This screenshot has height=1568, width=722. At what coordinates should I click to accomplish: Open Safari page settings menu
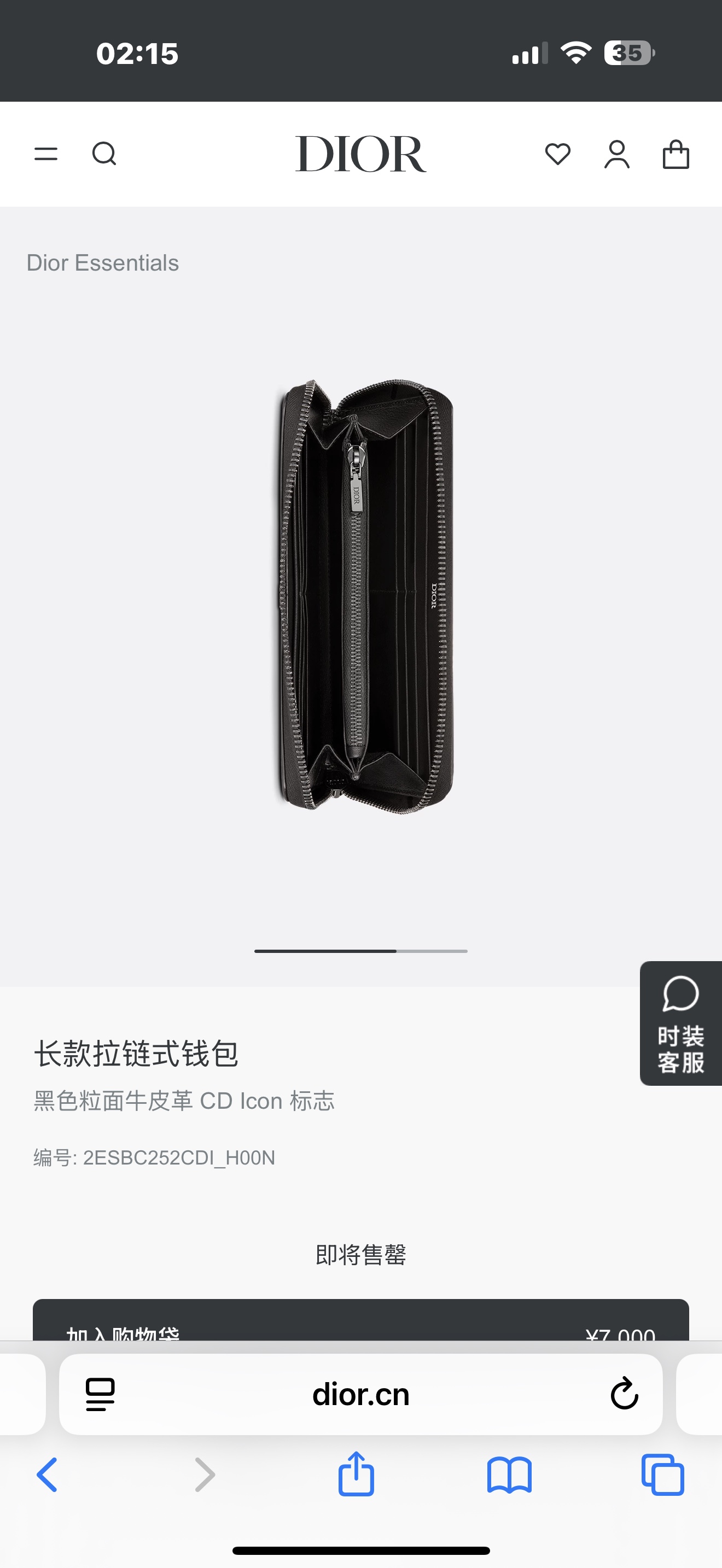click(x=101, y=1395)
